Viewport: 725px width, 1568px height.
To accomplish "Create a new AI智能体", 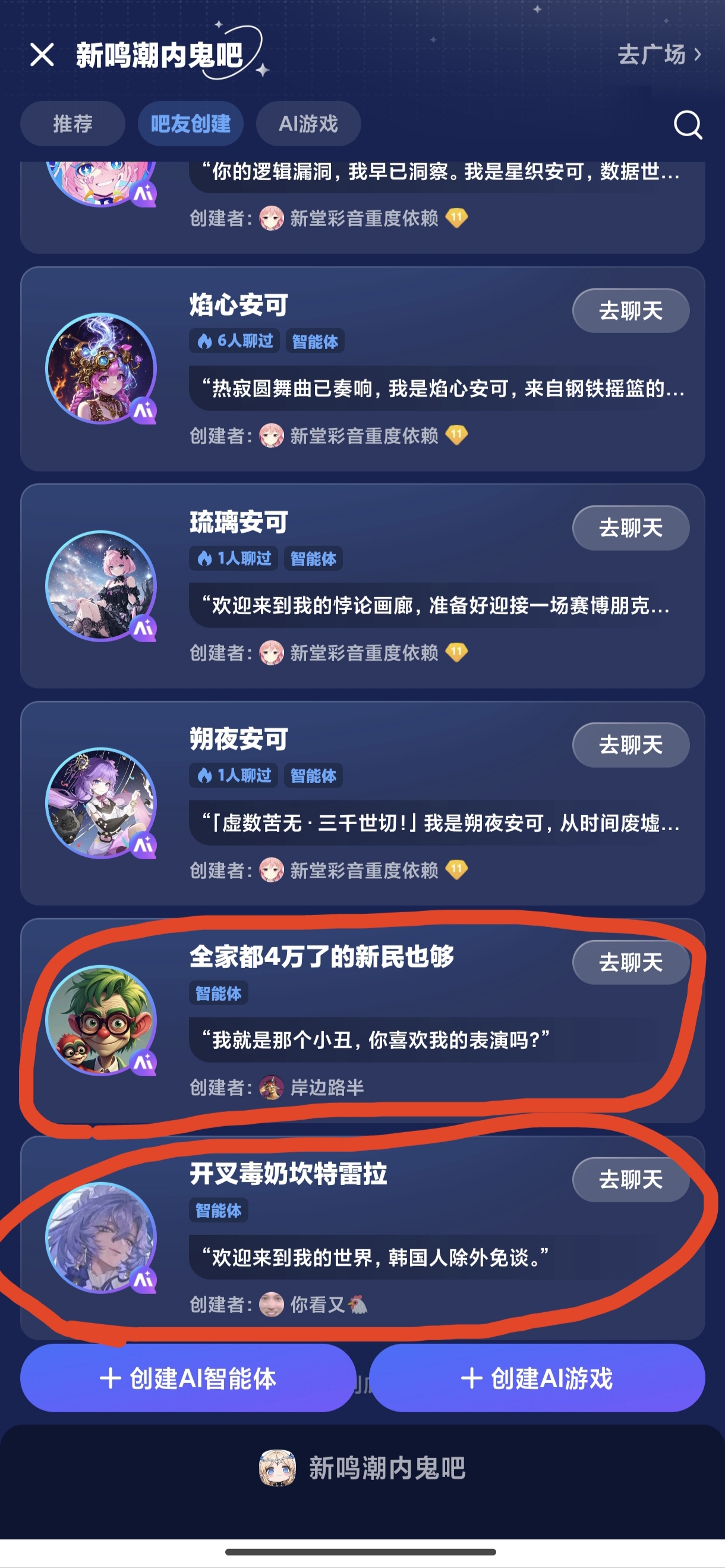I will (x=188, y=1378).
